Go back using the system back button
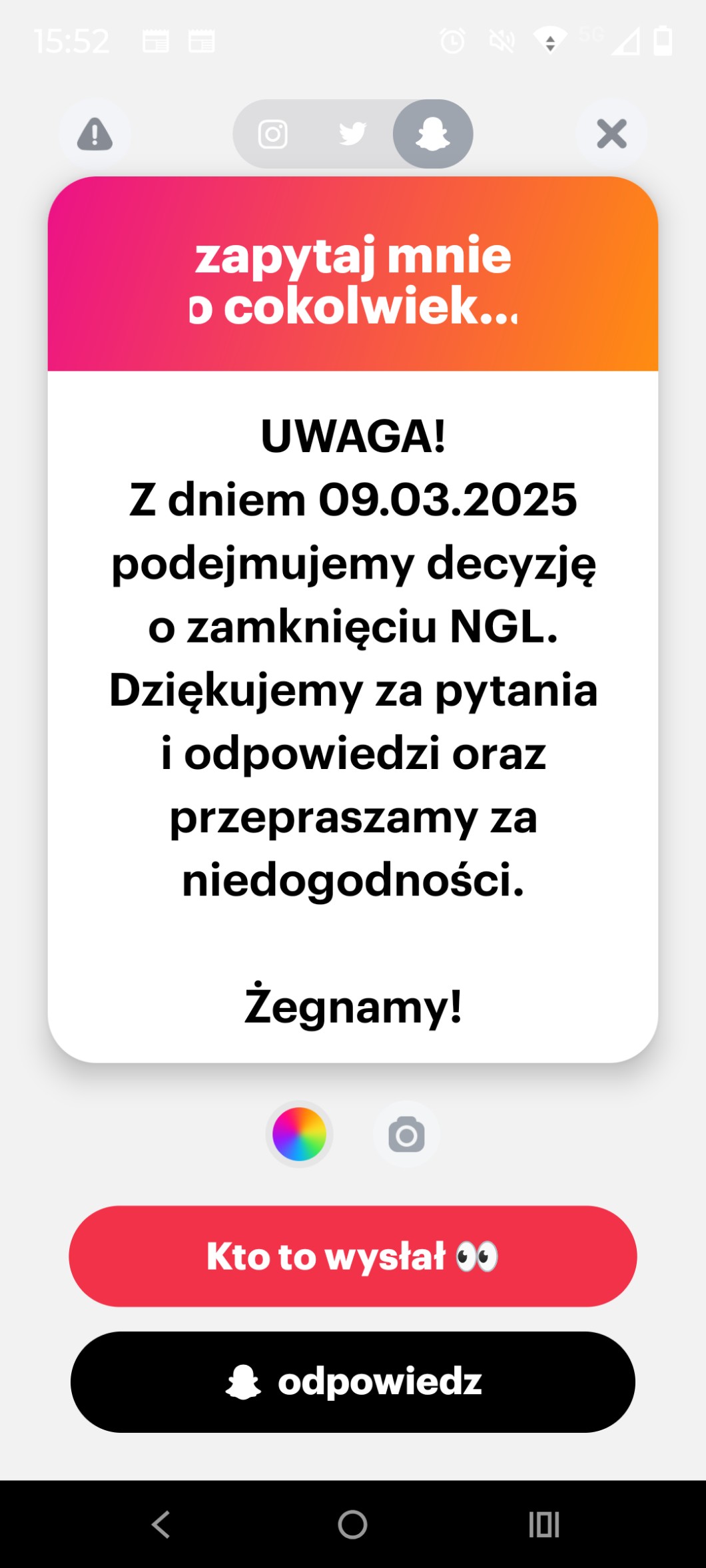 (x=161, y=1524)
